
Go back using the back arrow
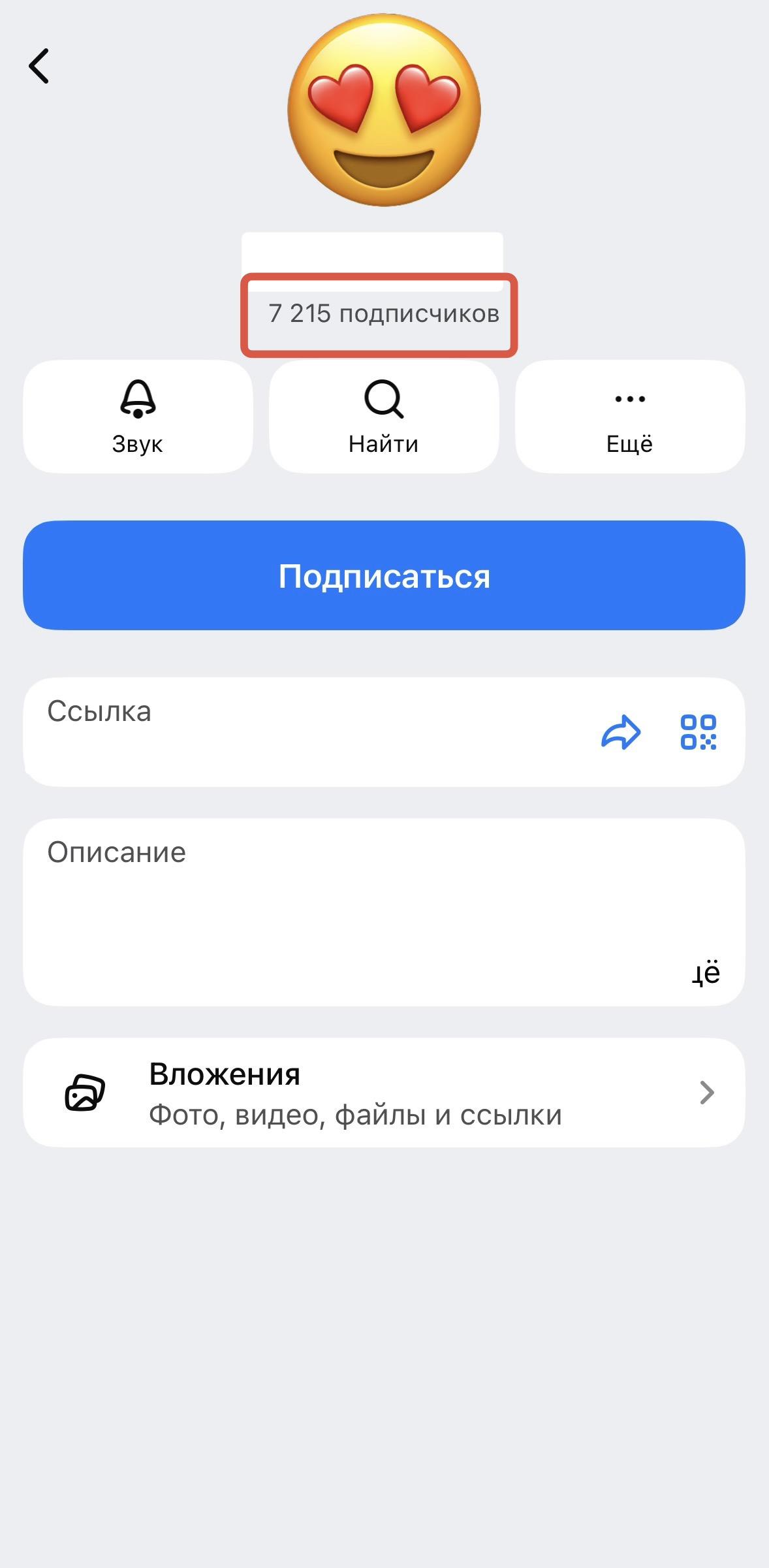point(37,65)
